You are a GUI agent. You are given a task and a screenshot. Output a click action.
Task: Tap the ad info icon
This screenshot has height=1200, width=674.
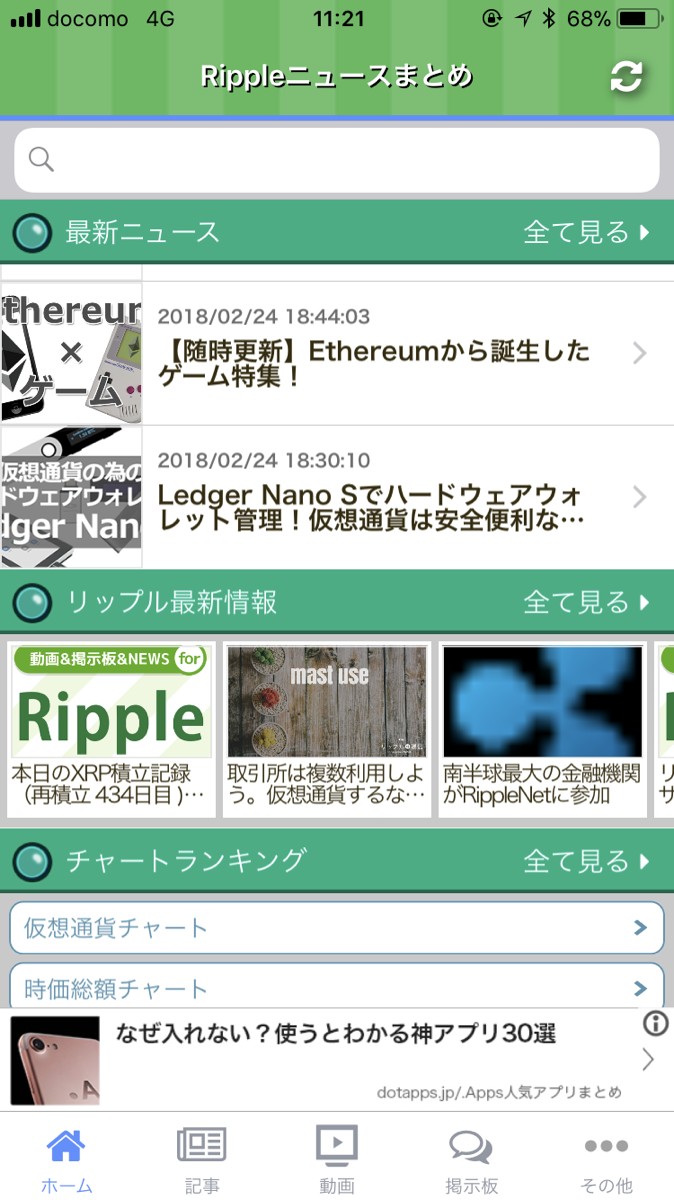656,1023
